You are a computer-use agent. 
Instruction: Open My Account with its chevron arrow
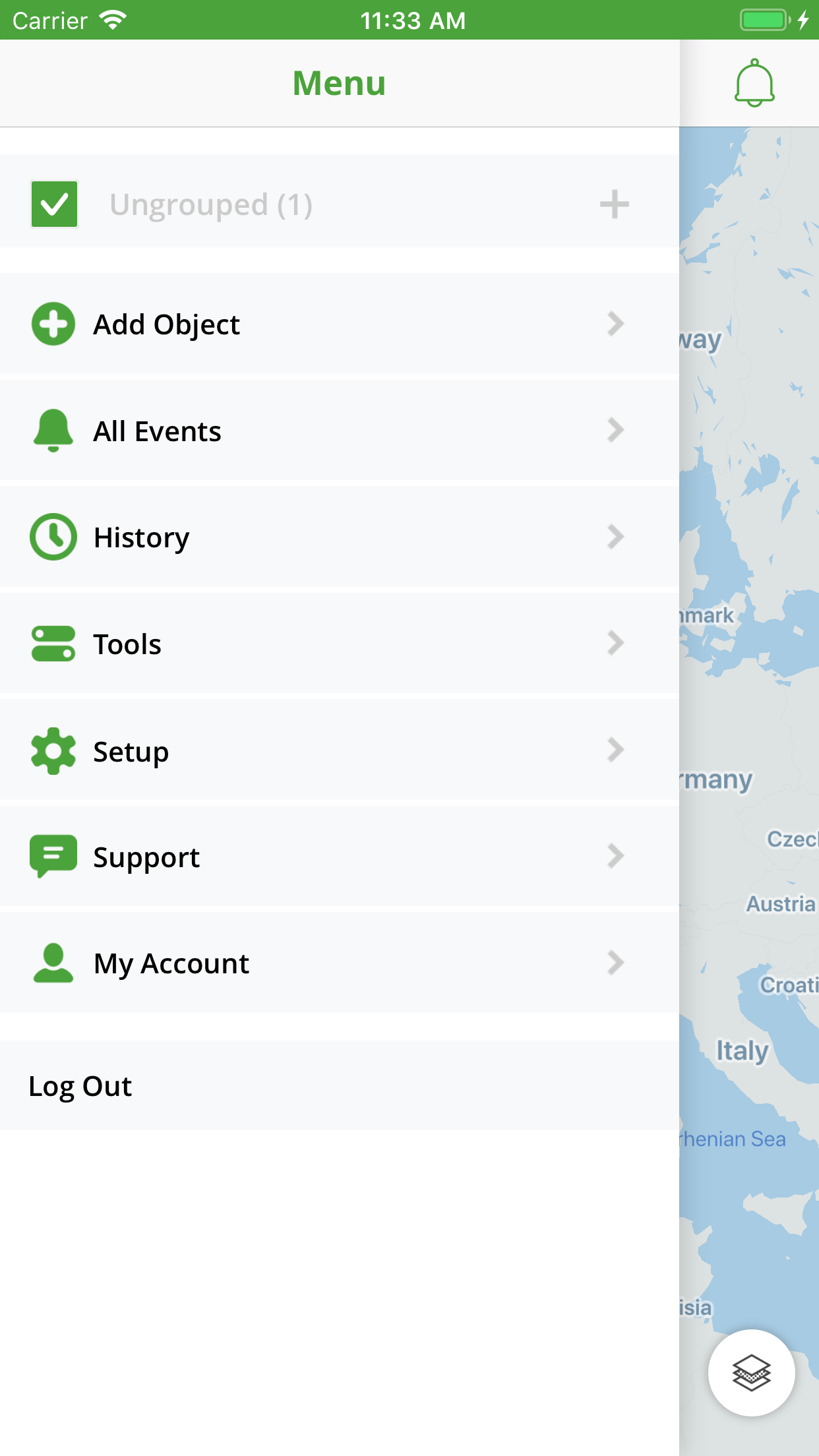click(x=616, y=963)
